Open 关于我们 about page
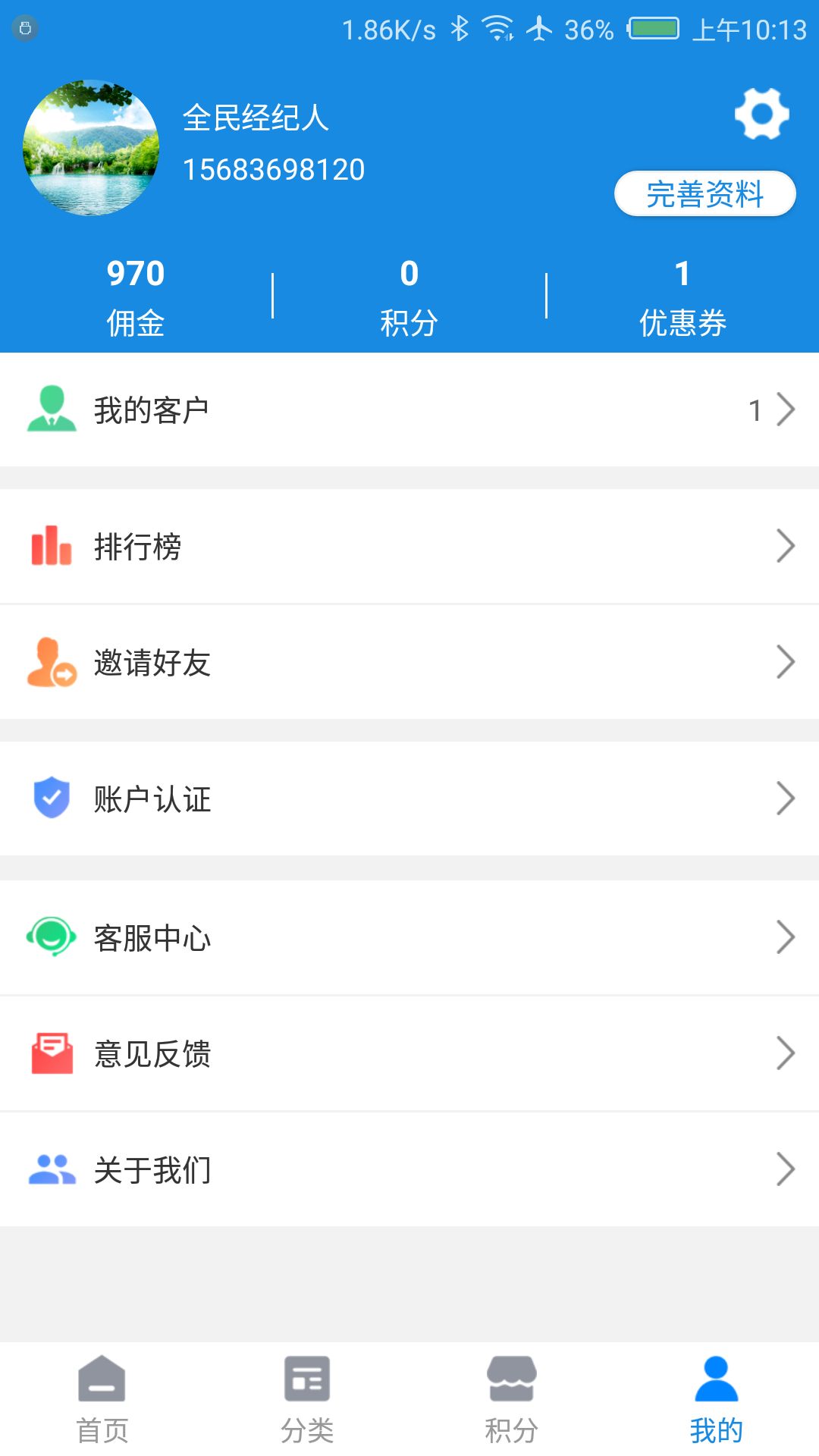819x1456 pixels. [x=409, y=1169]
